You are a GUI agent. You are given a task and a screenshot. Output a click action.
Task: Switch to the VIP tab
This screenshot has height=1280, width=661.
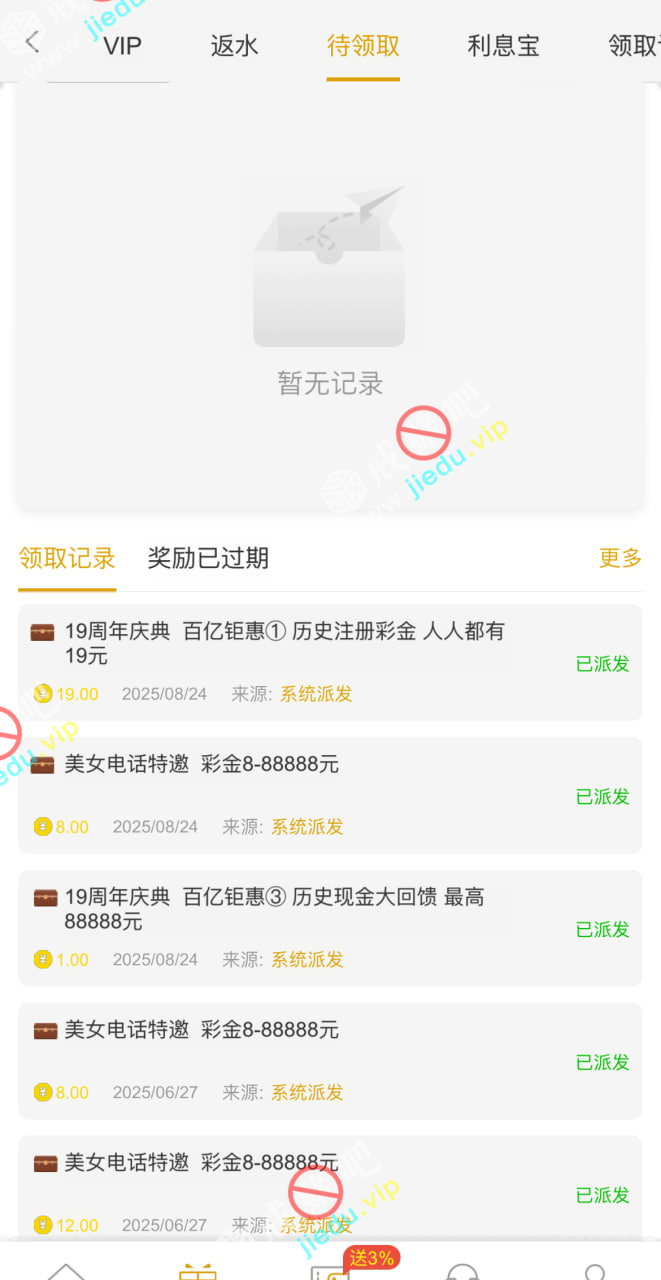pyautogui.click(x=122, y=46)
